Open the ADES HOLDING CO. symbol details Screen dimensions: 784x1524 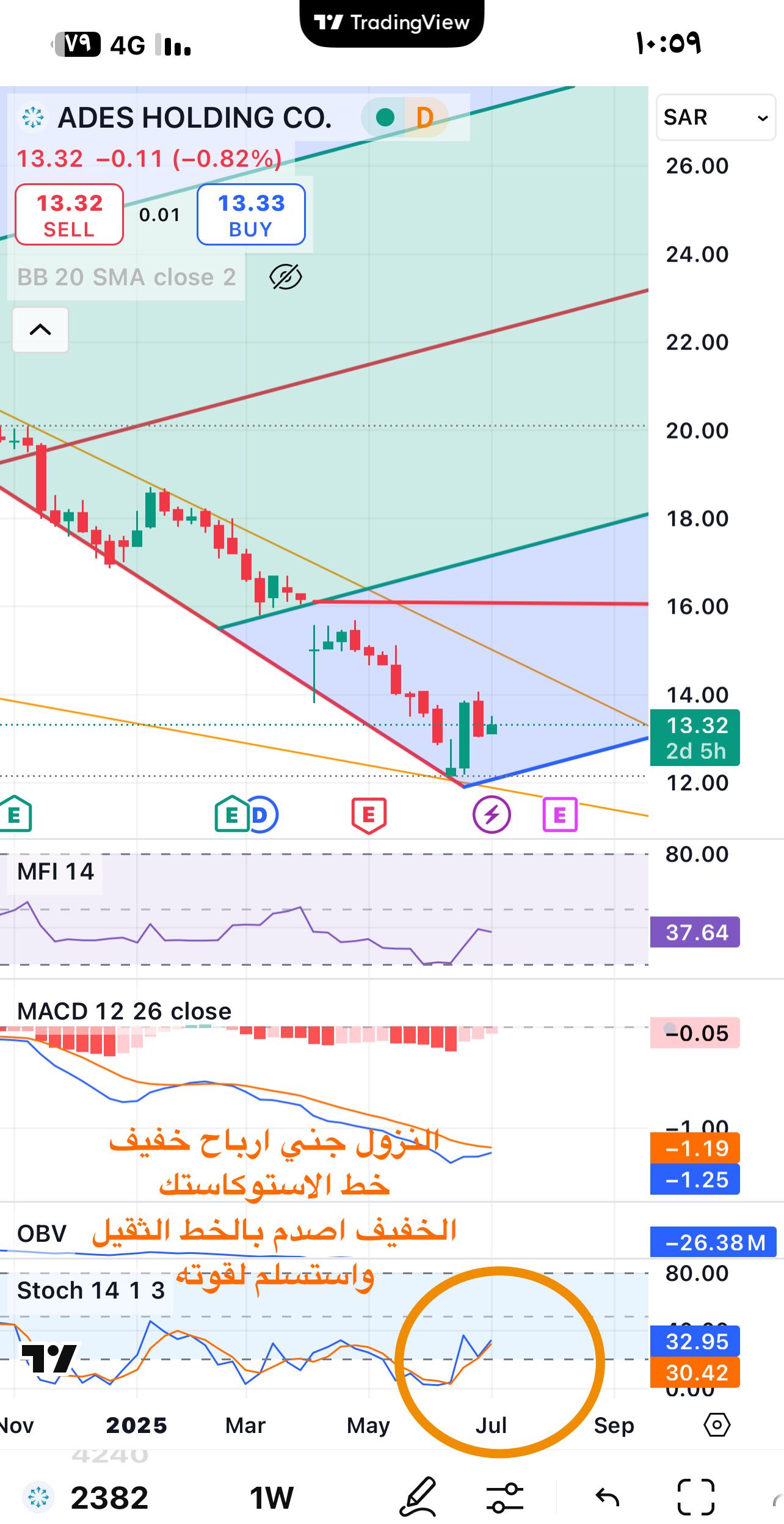click(x=194, y=118)
